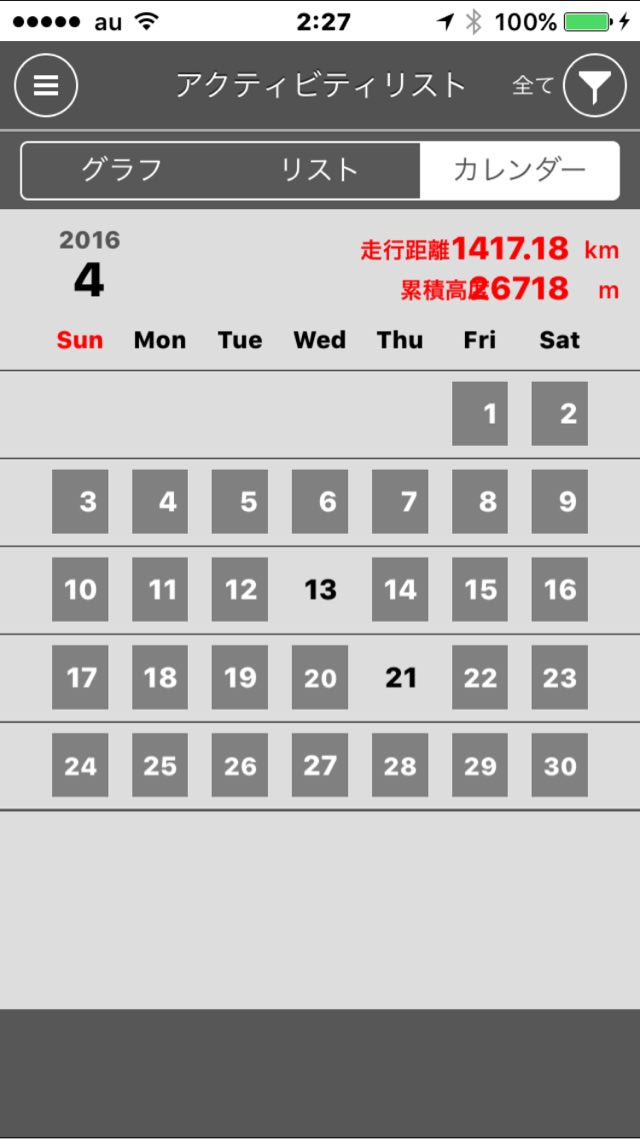Open activities for April 1

click(x=479, y=414)
